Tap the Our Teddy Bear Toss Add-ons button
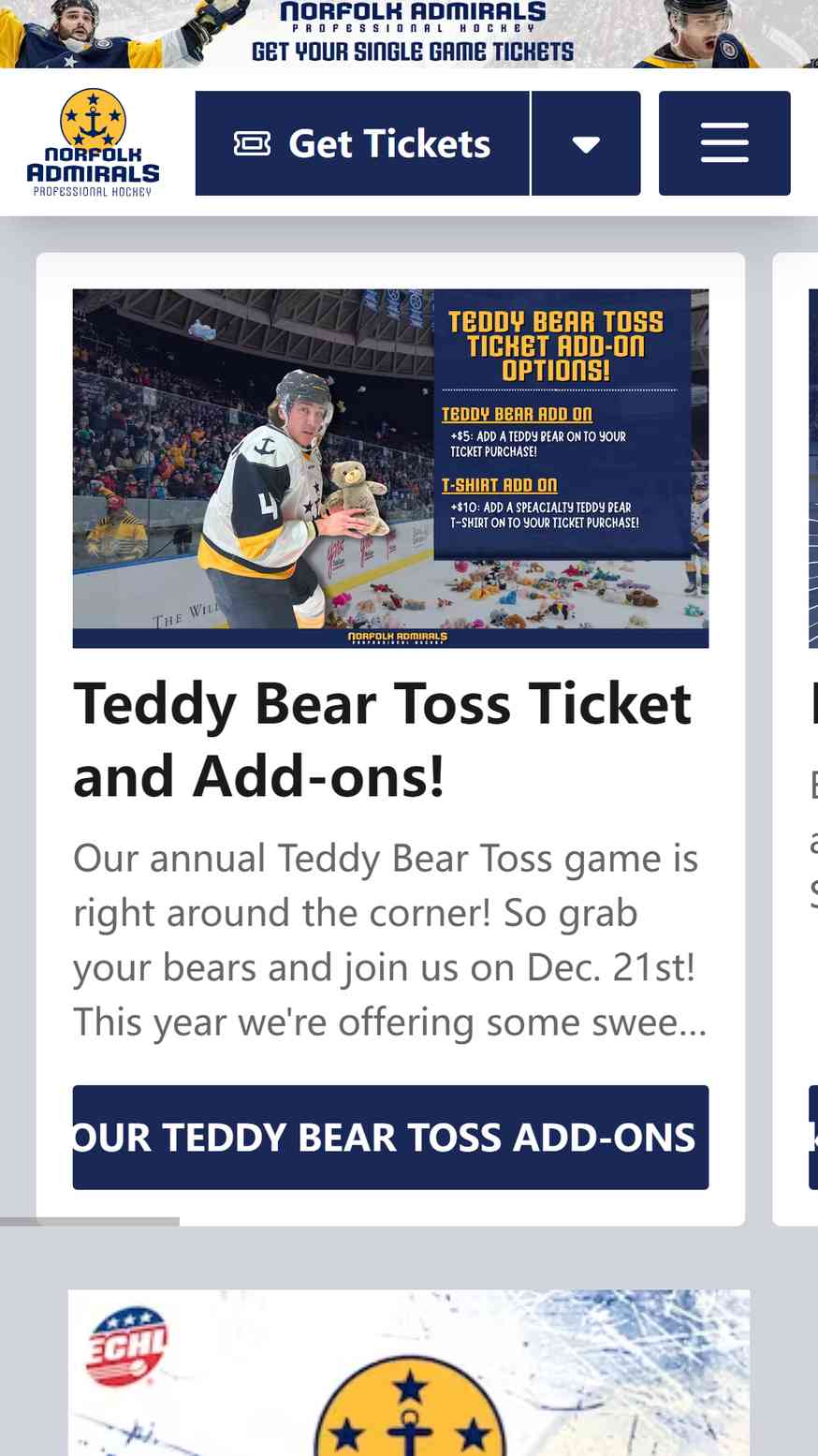Viewport: 818px width, 1456px height. [x=390, y=1138]
